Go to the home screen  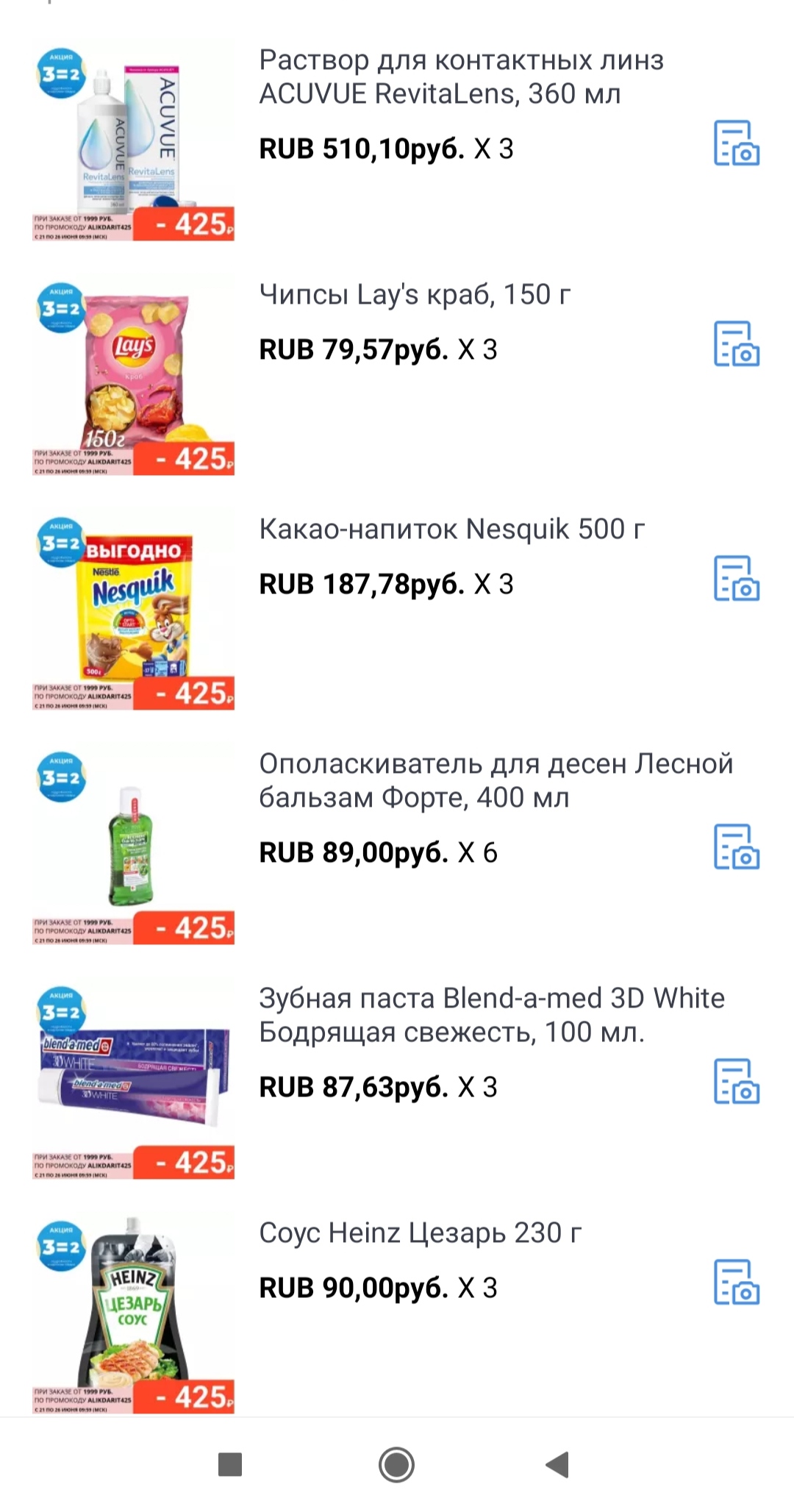tap(396, 1464)
